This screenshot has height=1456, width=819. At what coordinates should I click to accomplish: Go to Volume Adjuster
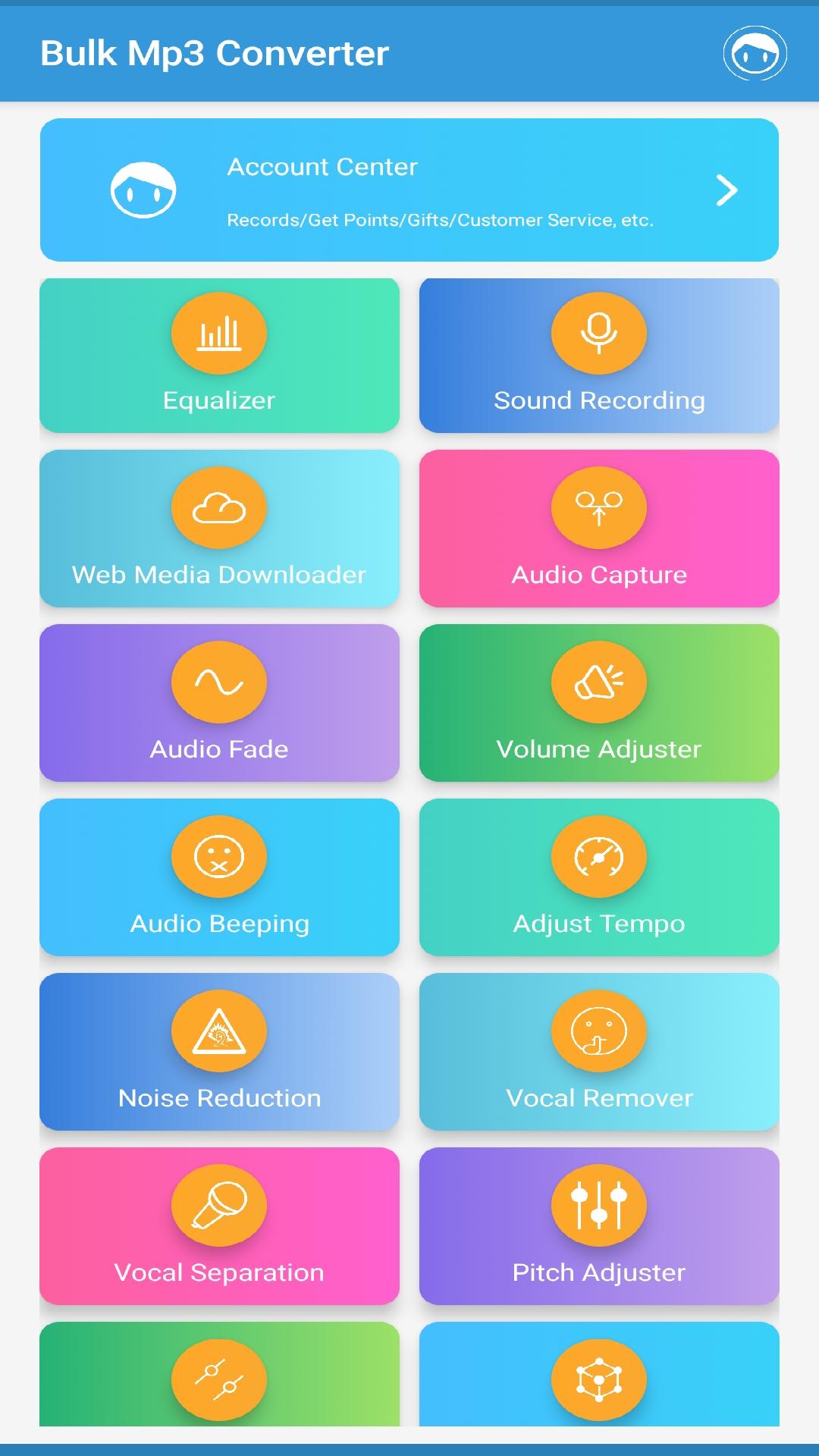[599, 703]
